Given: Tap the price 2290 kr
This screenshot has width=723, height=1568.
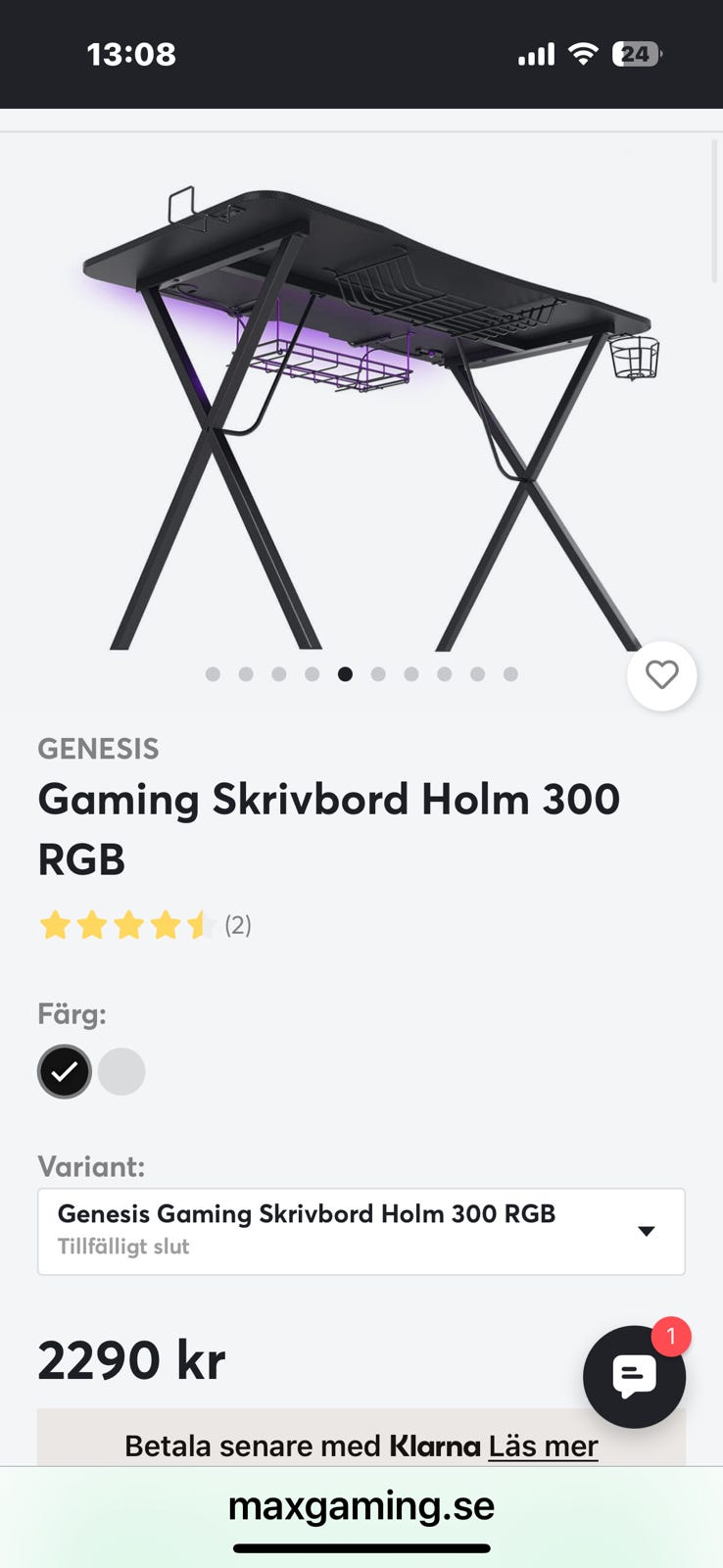Looking at the screenshot, I should (x=131, y=1359).
